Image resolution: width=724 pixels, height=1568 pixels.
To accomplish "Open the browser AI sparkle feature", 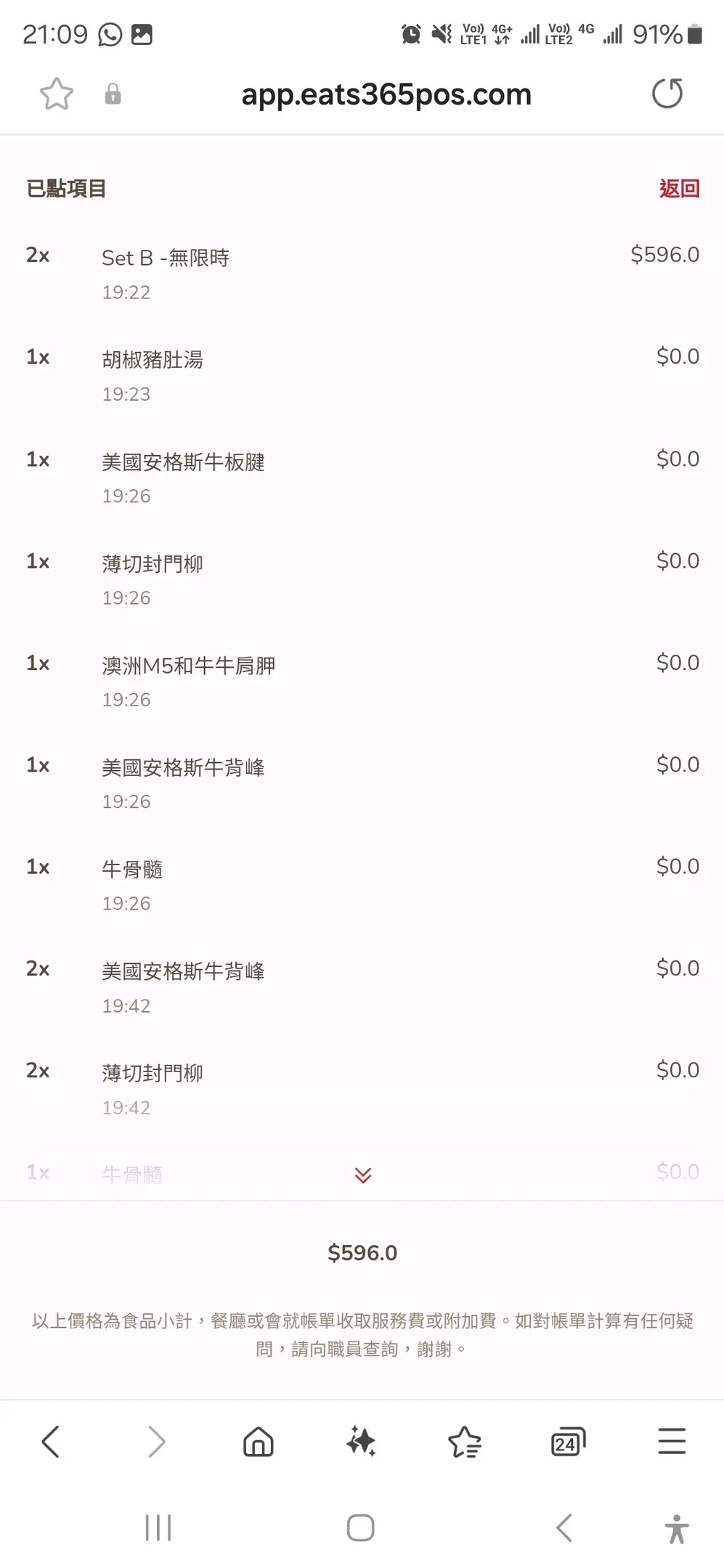I will tap(361, 1441).
